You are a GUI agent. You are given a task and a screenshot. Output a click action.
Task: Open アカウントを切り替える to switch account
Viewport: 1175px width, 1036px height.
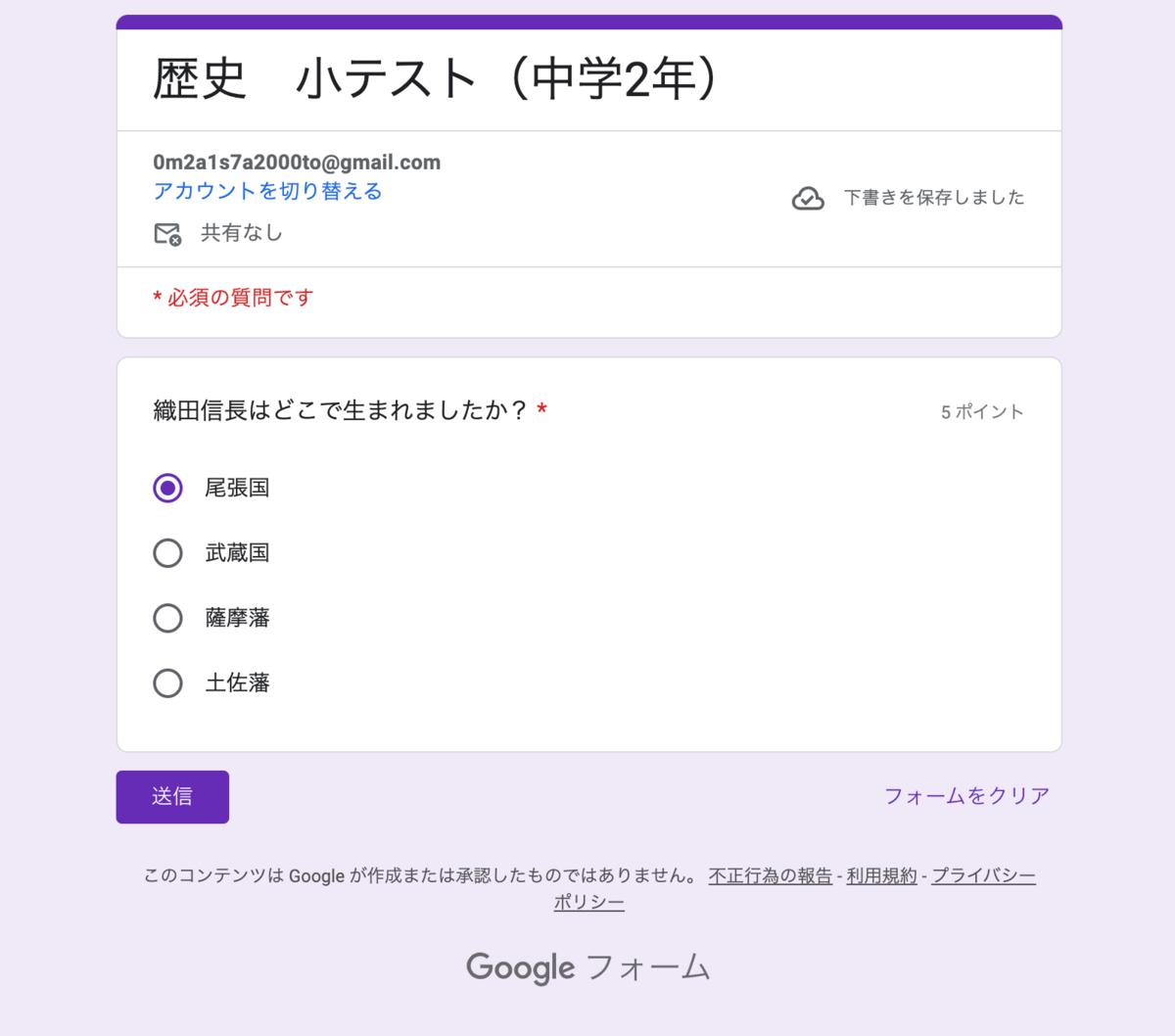click(x=267, y=191)
